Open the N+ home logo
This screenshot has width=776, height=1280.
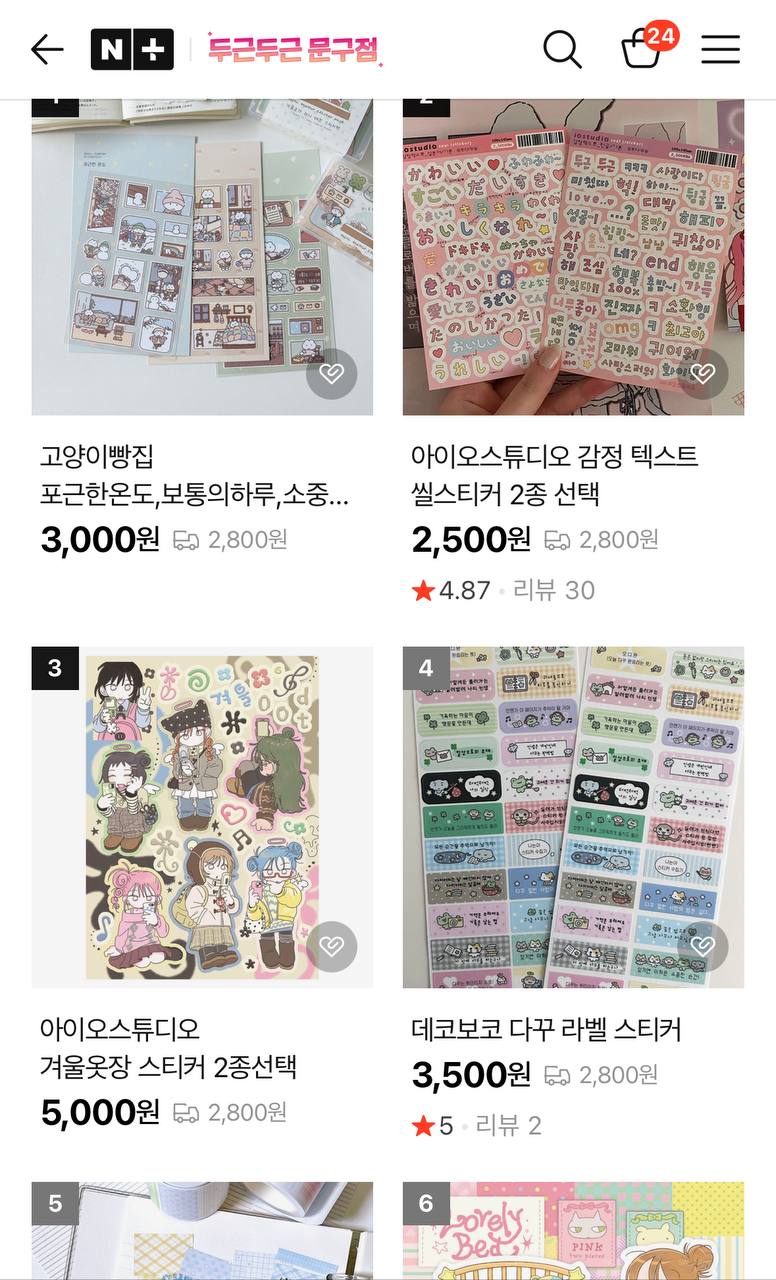point(132,49)
